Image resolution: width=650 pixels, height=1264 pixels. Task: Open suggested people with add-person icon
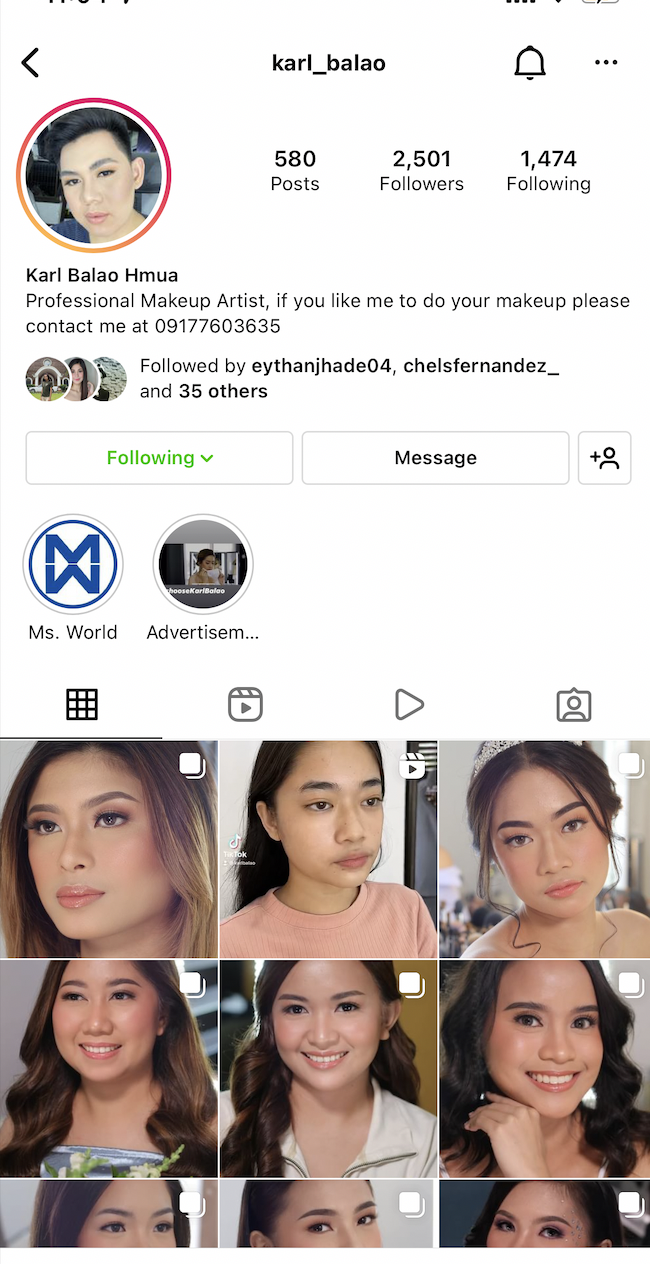click(x=605, y=458)
